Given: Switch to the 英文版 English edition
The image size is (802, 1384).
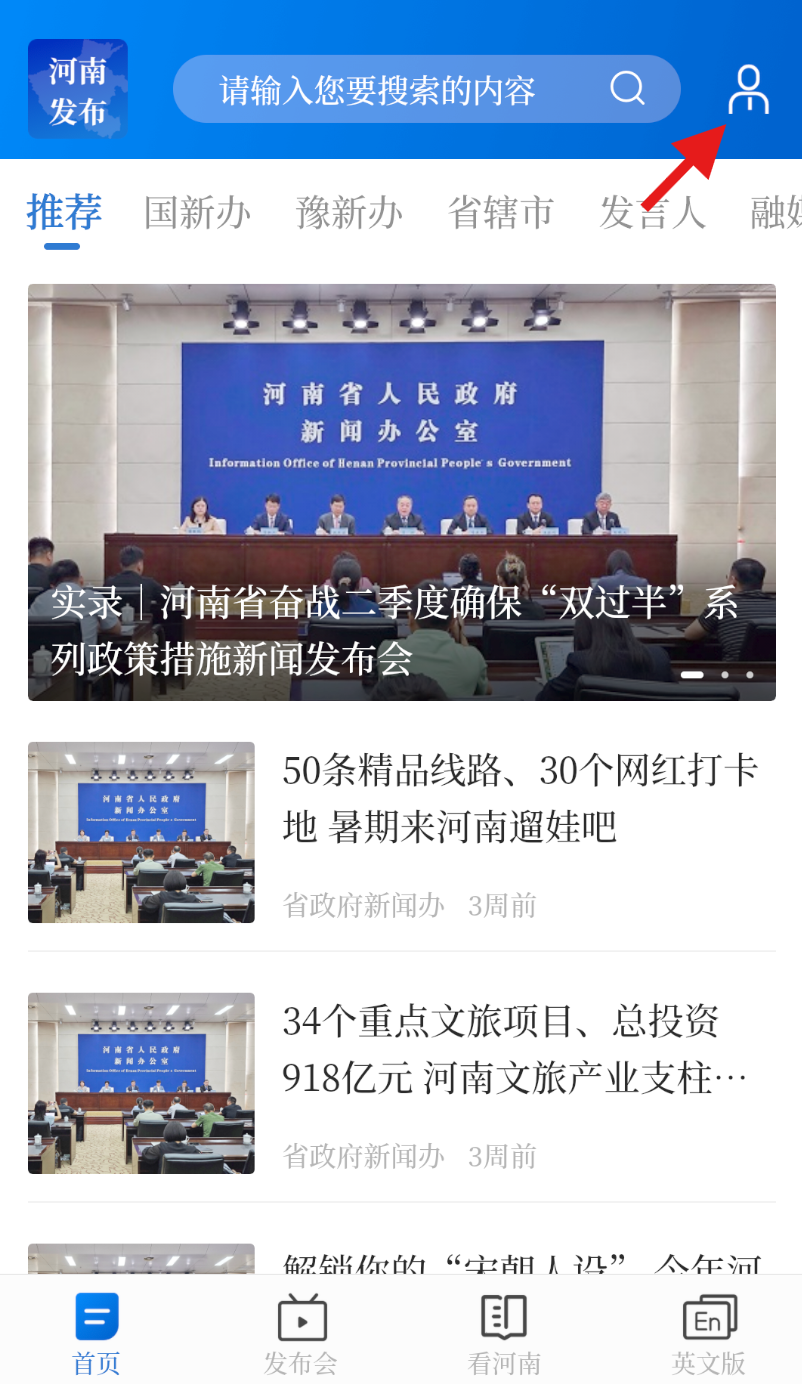Looking at the screenshot, I should pos(708,1333).
